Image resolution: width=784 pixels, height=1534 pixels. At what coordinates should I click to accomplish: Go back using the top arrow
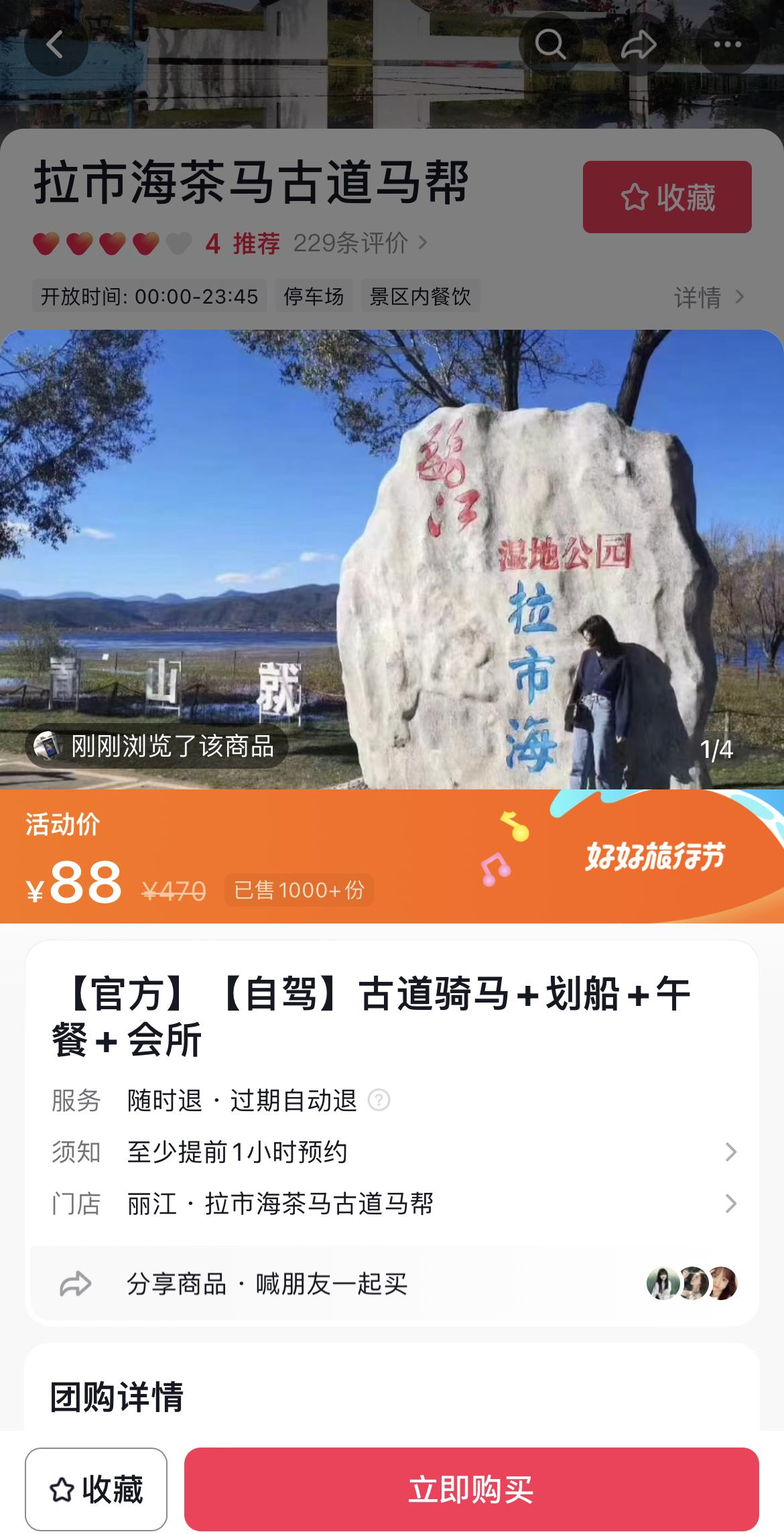55,45
